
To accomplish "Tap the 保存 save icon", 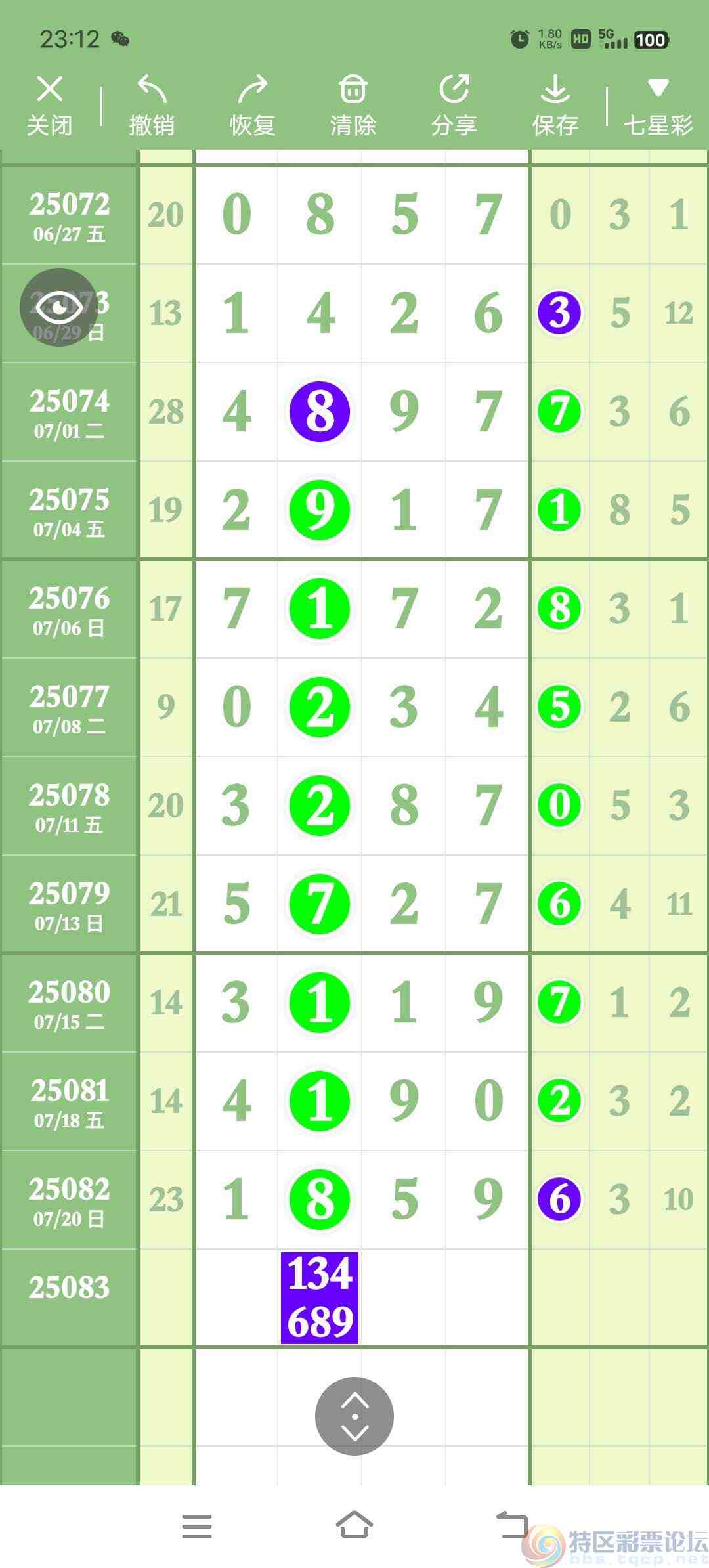I will 555,102.
